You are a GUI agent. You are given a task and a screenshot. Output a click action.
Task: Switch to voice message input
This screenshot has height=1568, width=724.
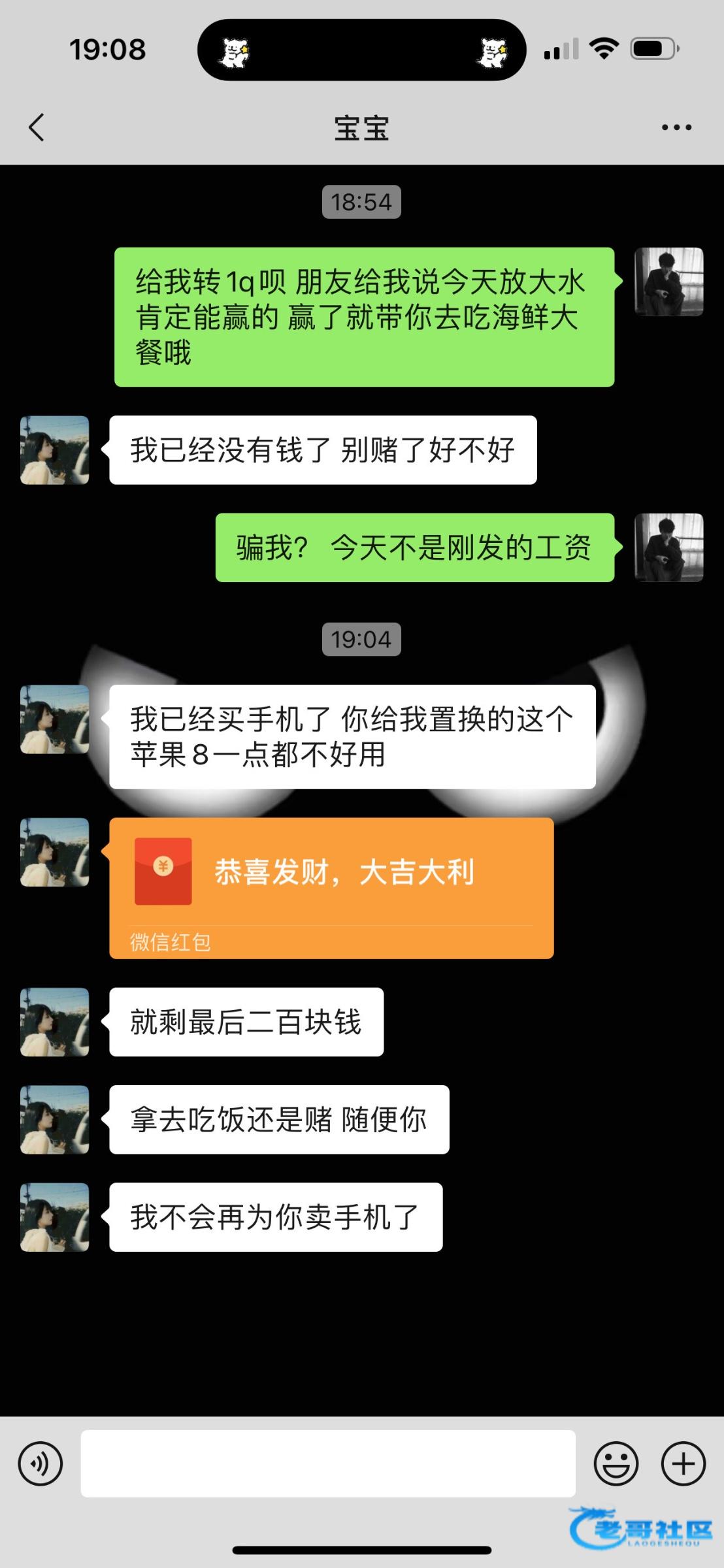41,1464
